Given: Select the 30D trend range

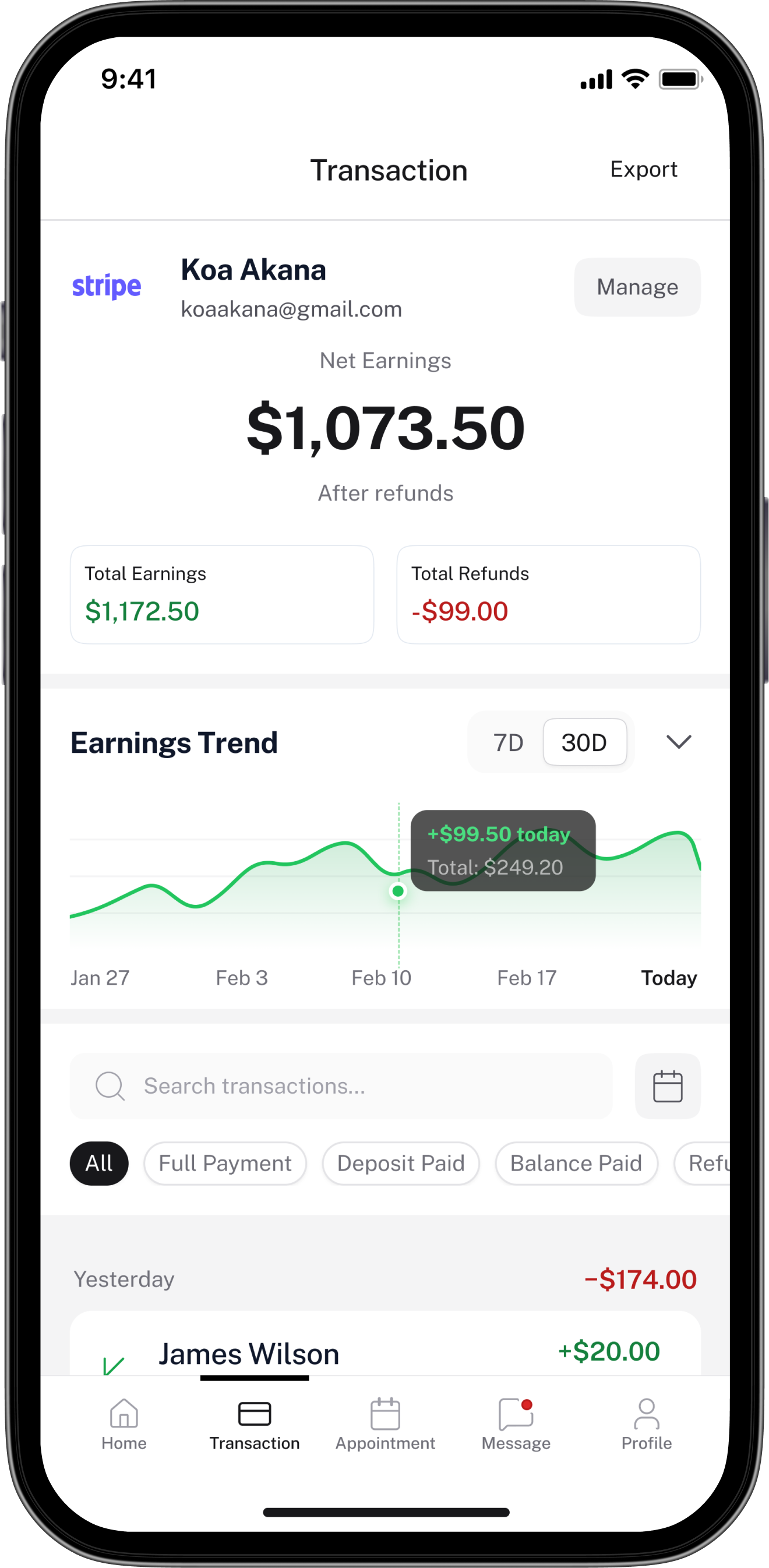Looking at the screenshot, I should click(x=584, y=742).
